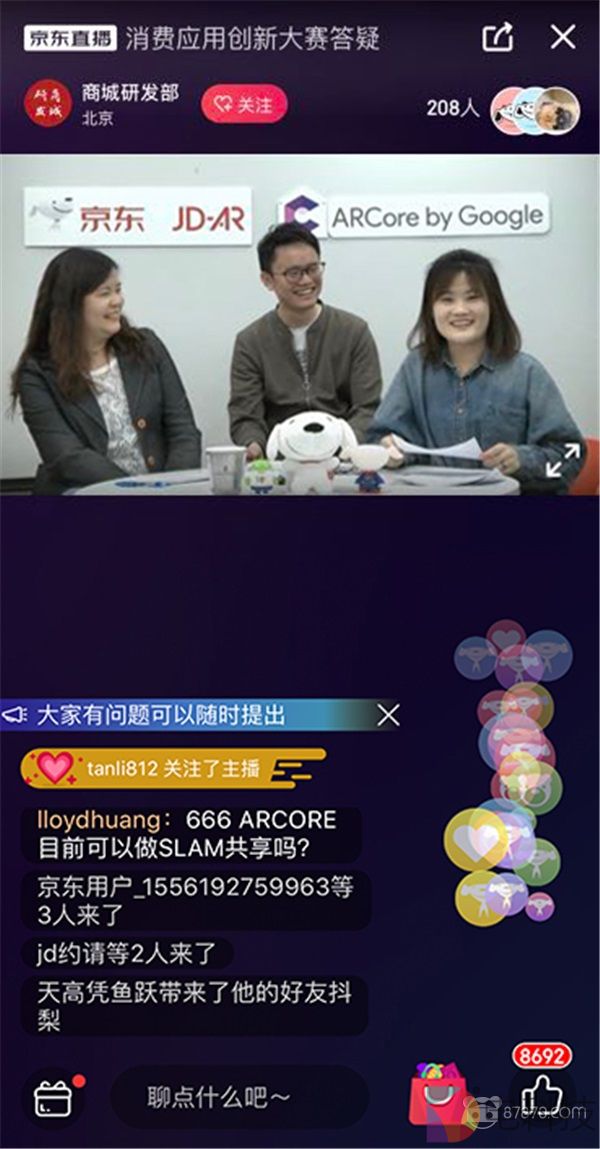The width and height of the screenshot is (600, 1149).
Task: Like the stream with thumbs-up
Action: tap(542, 1095)
